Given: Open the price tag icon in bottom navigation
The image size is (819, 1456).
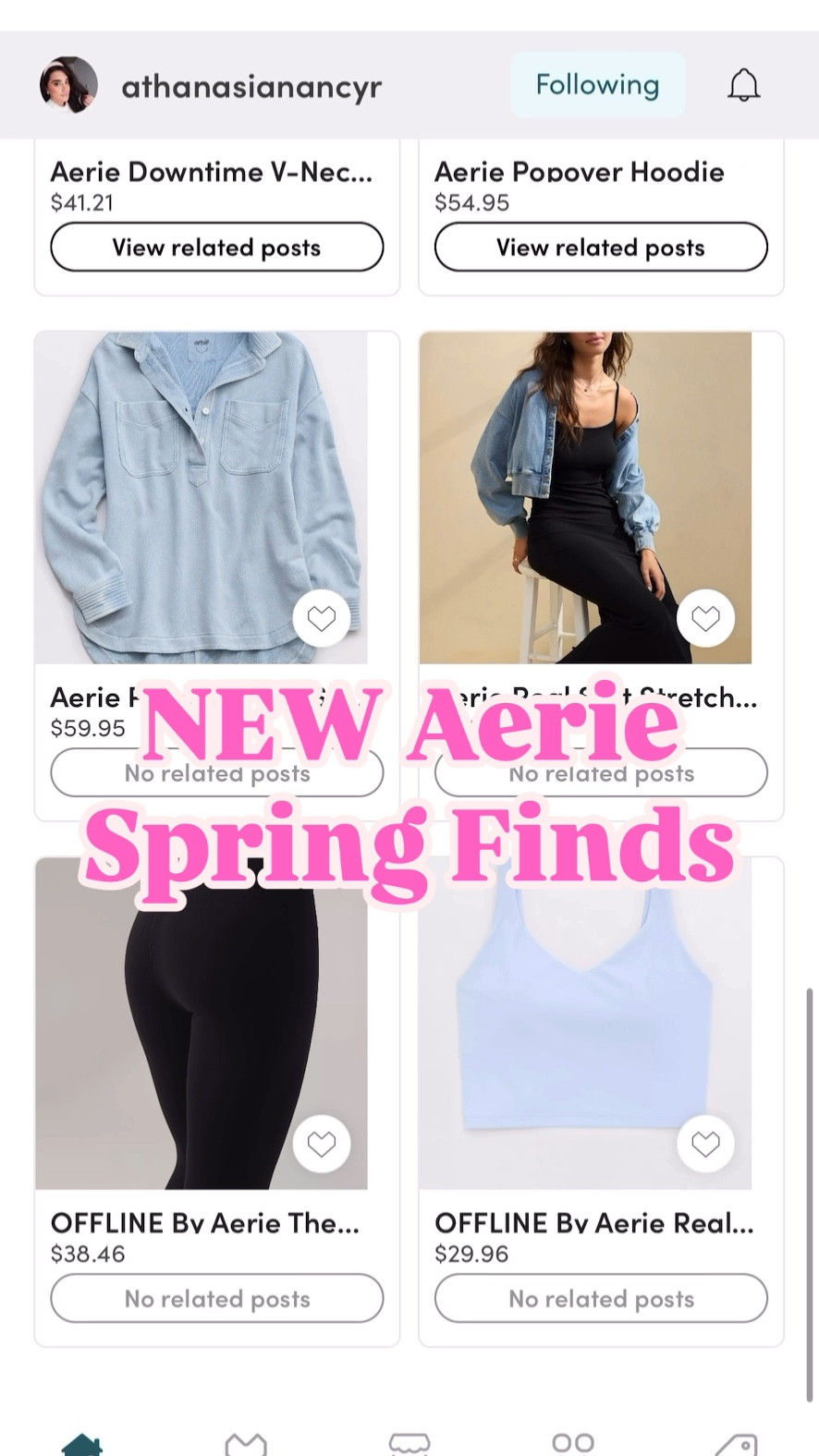Looking at the screenshot, I should point(735,1441).
